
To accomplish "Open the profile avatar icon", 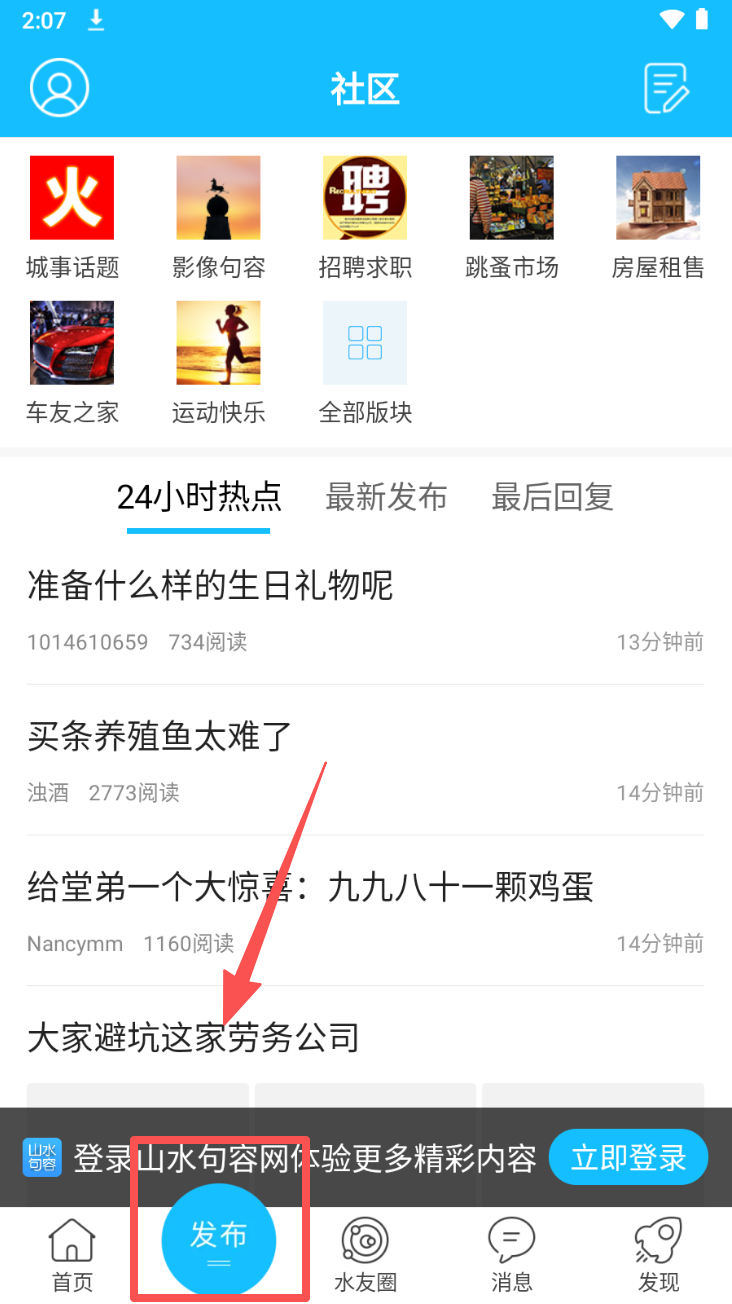I will point(60,88).
